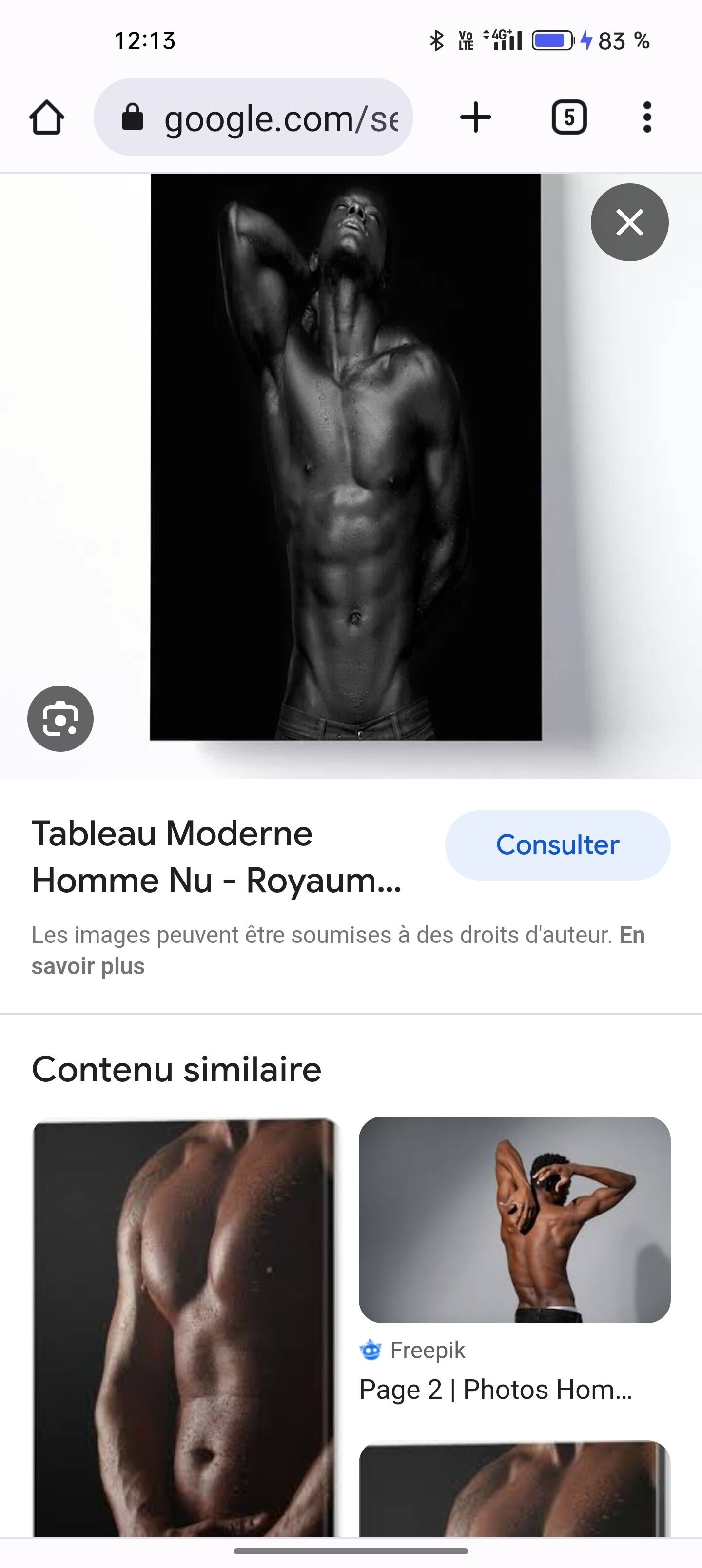Close the image preview
This screenshot has height=1568, width=702.
[x=629, y=222]
